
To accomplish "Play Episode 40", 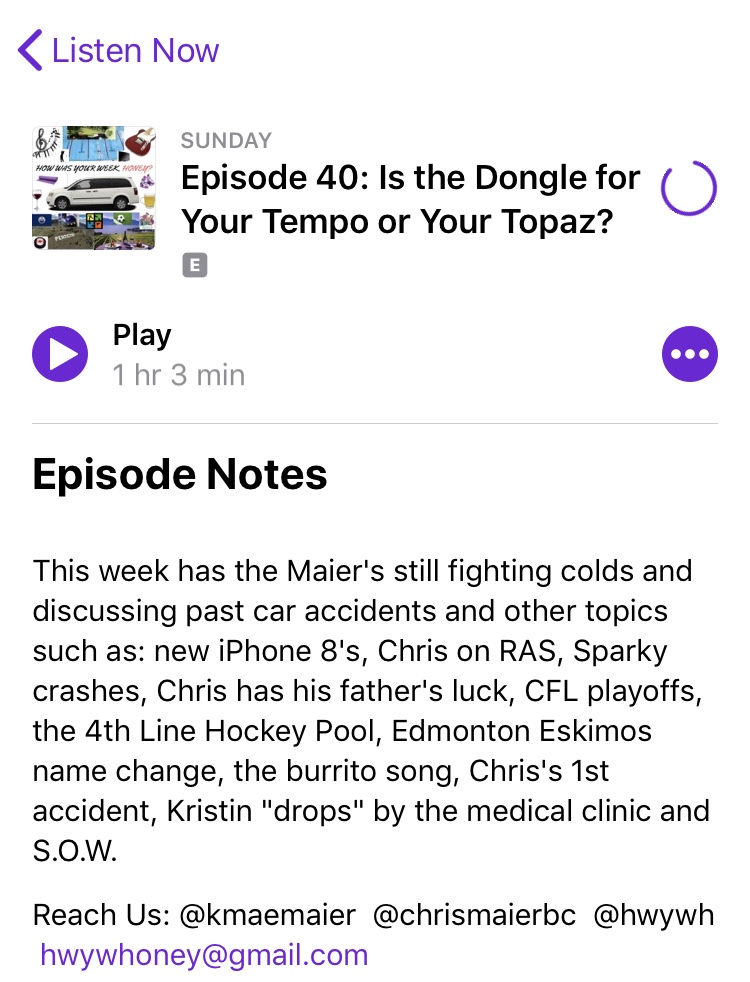I will coord(60,354).
